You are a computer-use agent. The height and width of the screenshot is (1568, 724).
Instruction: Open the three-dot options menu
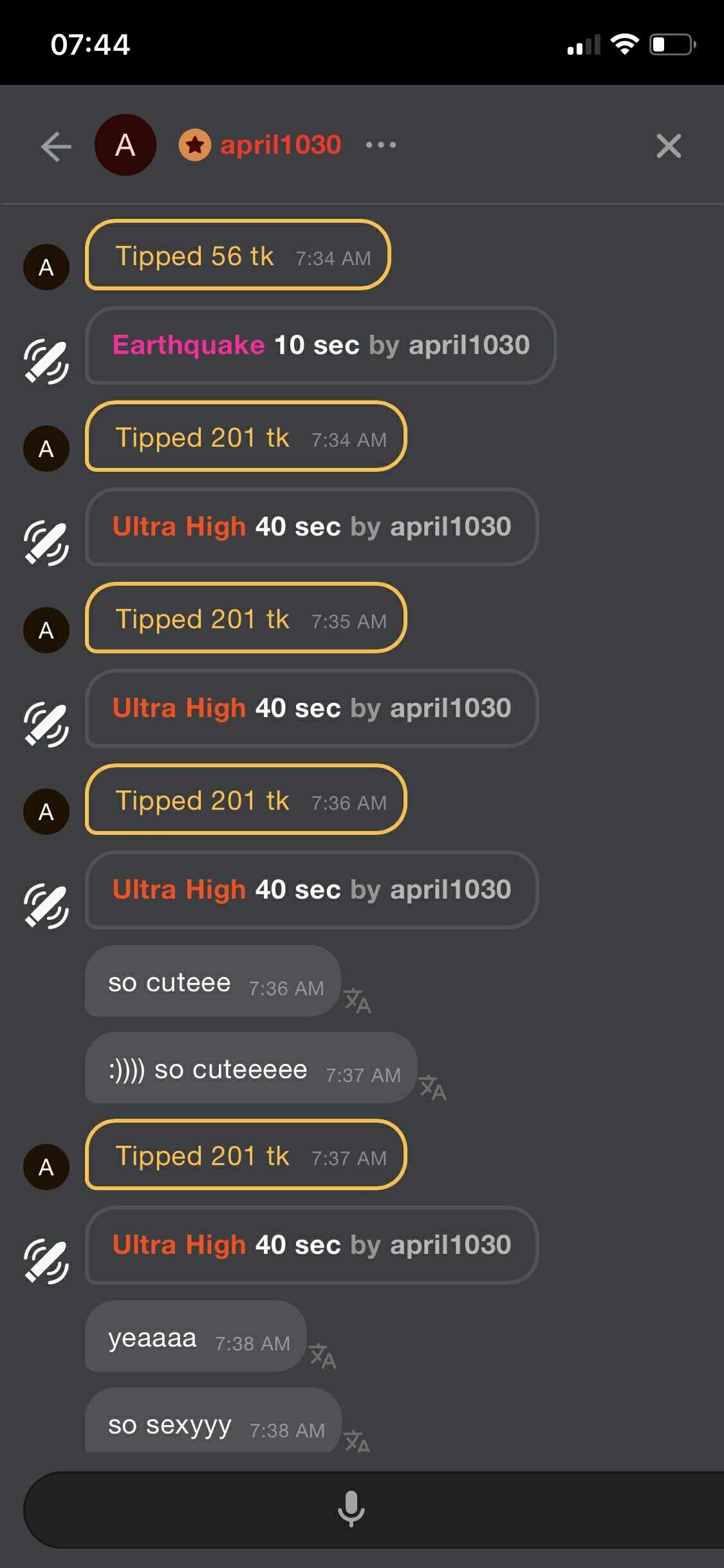pos(380,145)
